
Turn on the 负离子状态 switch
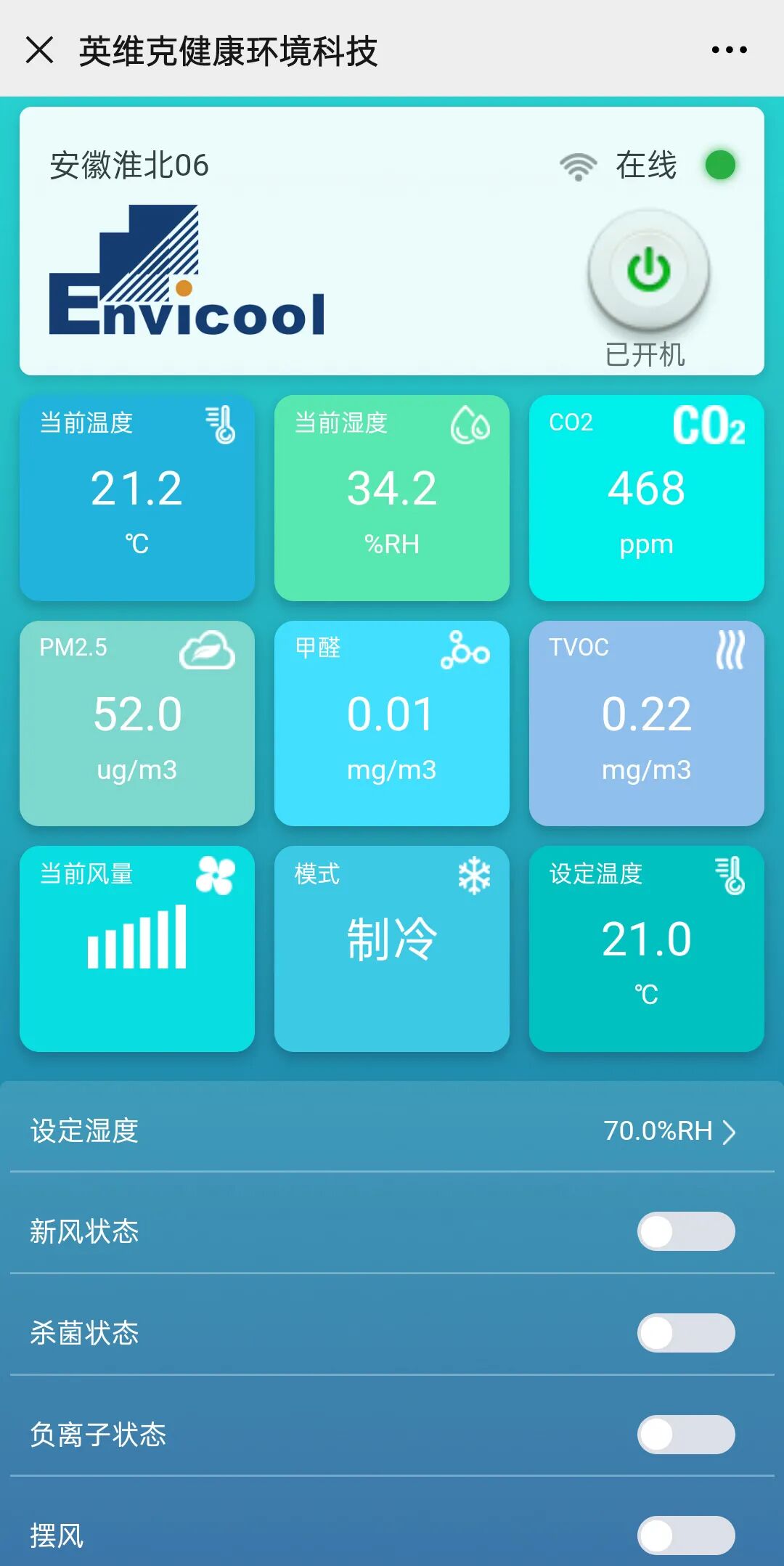[x=686, y=1435]
